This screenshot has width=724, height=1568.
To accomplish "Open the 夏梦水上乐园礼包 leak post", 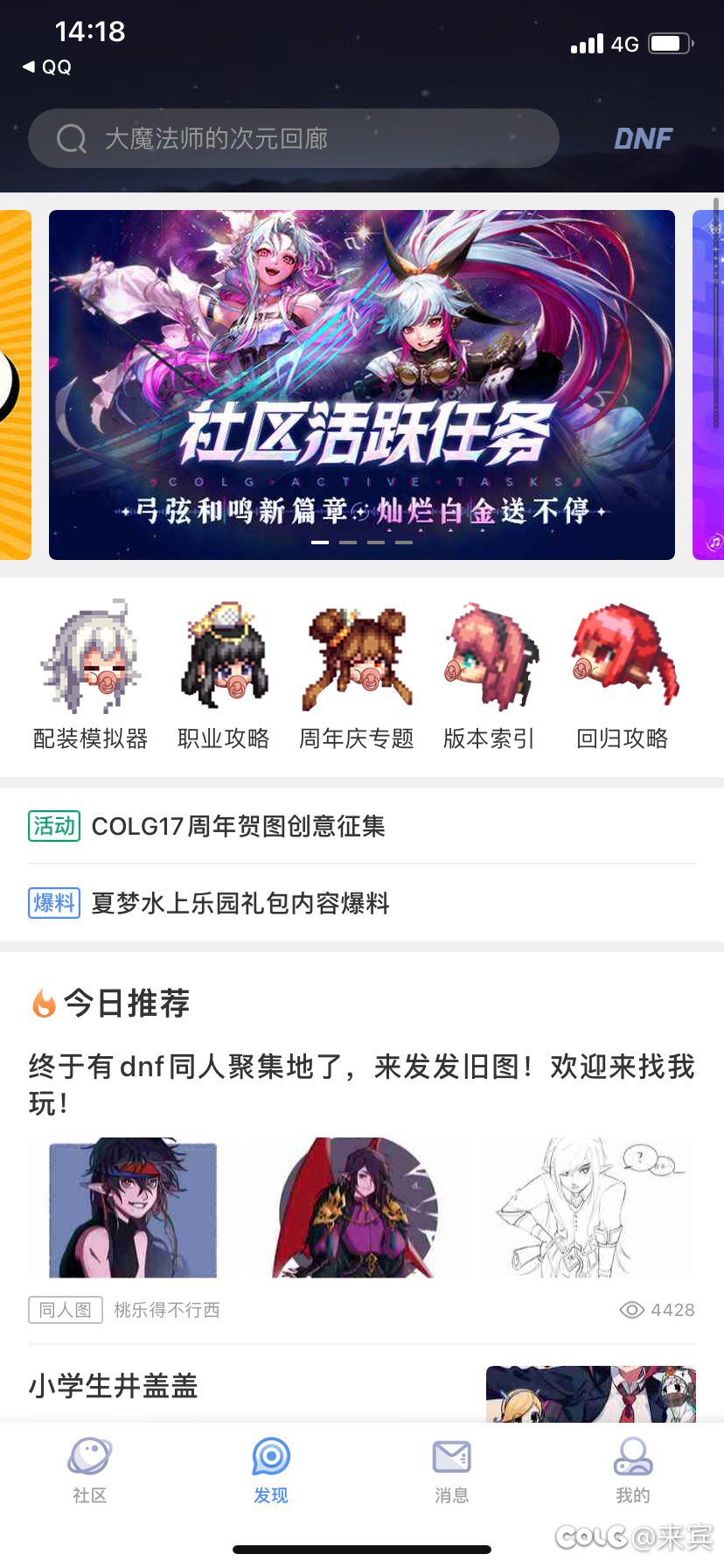I will (x=240, y=903).
